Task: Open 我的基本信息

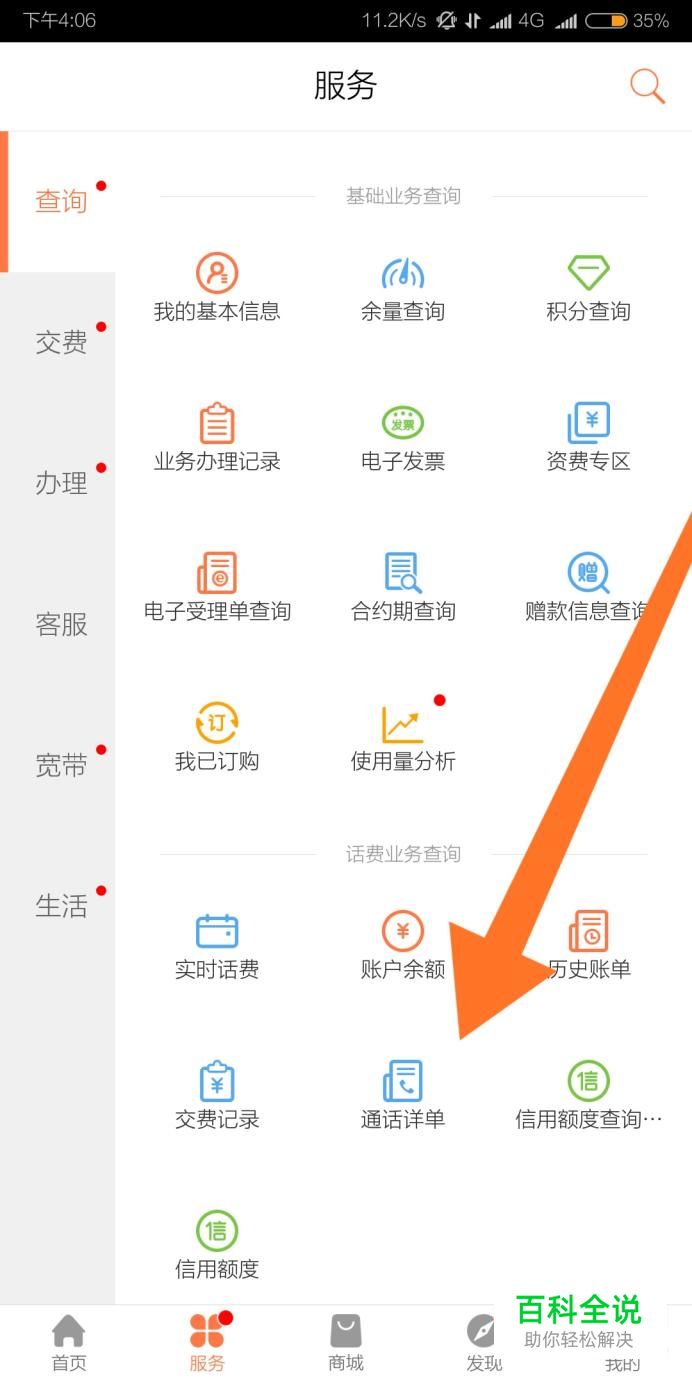Action: pos(217,288)
